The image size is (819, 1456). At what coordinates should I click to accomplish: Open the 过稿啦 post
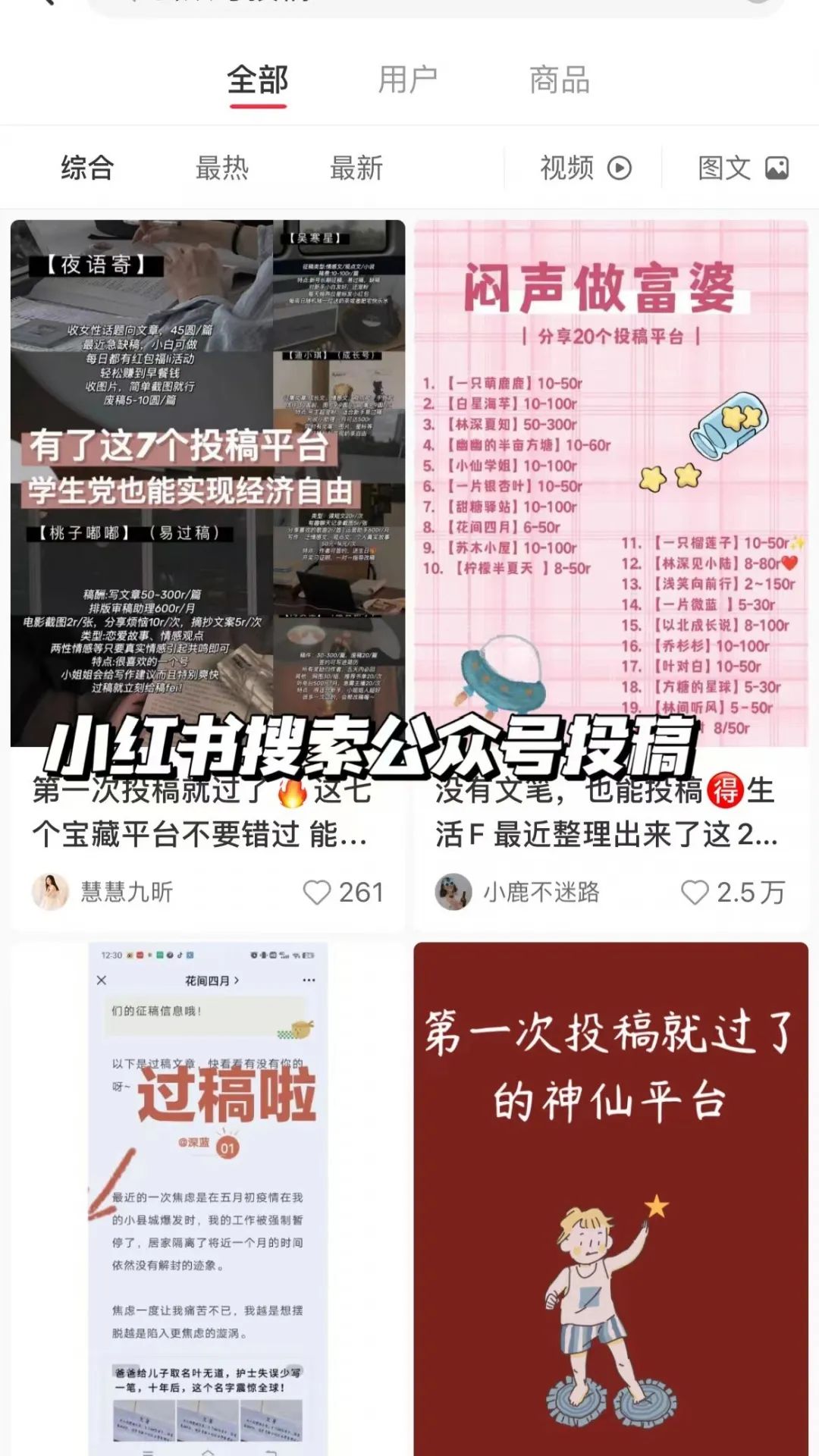[x=208, y=1198]
